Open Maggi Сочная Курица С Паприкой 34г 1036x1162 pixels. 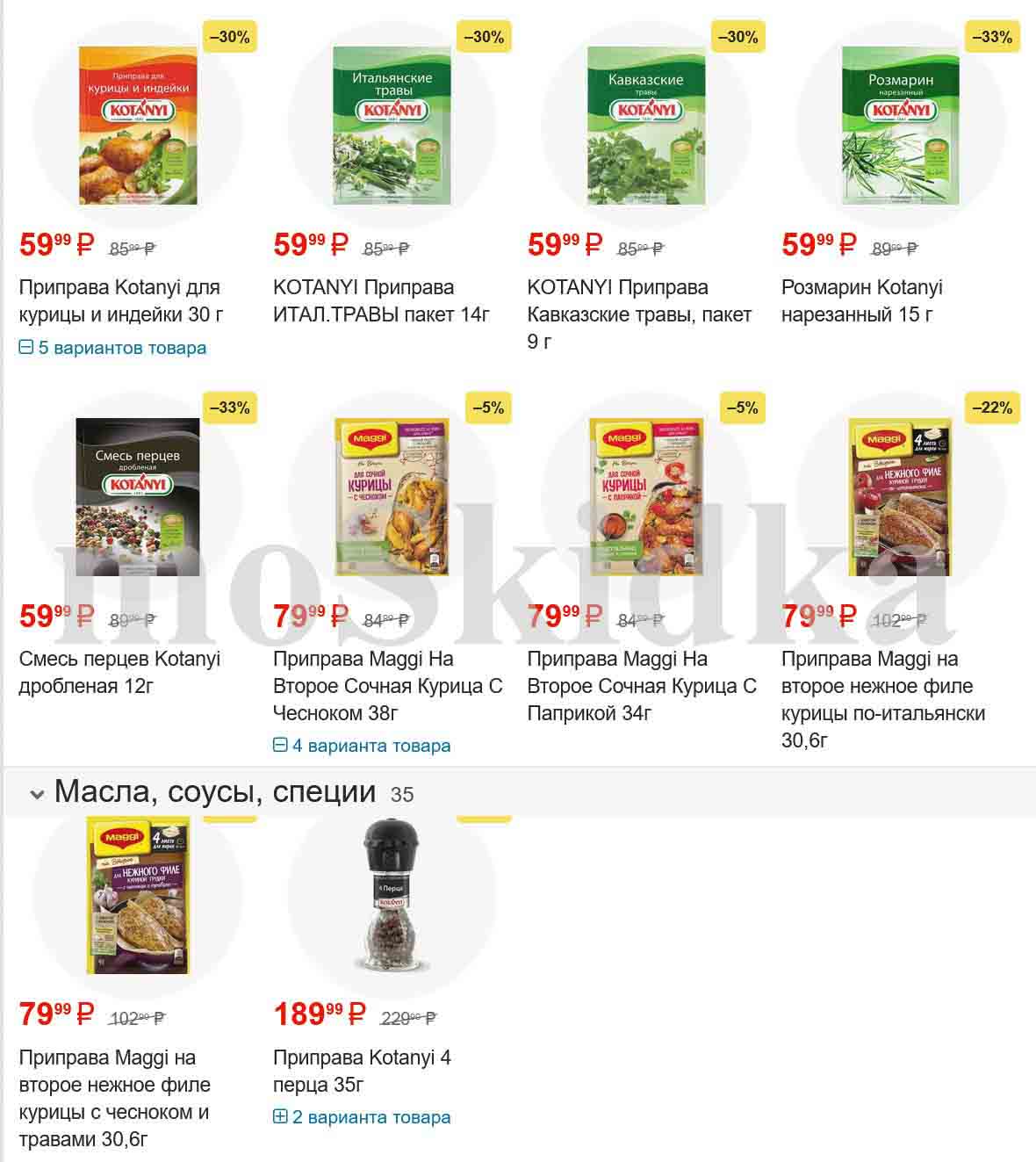(x=641, y=685)
